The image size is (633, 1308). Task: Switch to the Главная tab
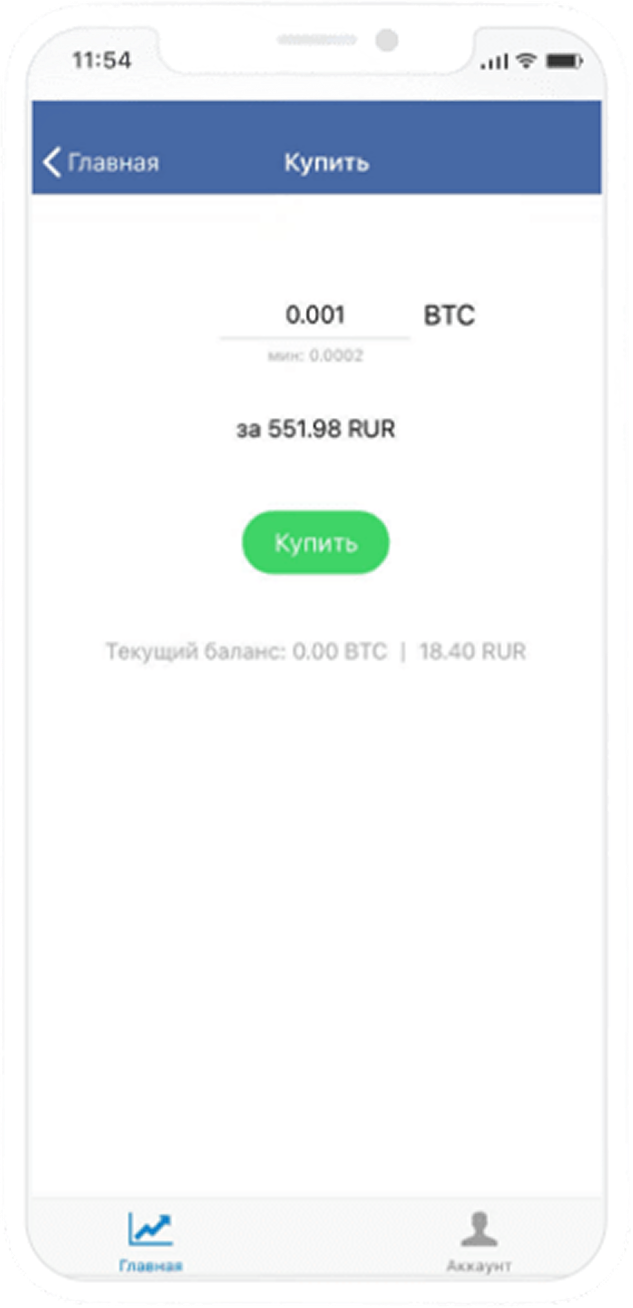click(x=151, y=1240)
